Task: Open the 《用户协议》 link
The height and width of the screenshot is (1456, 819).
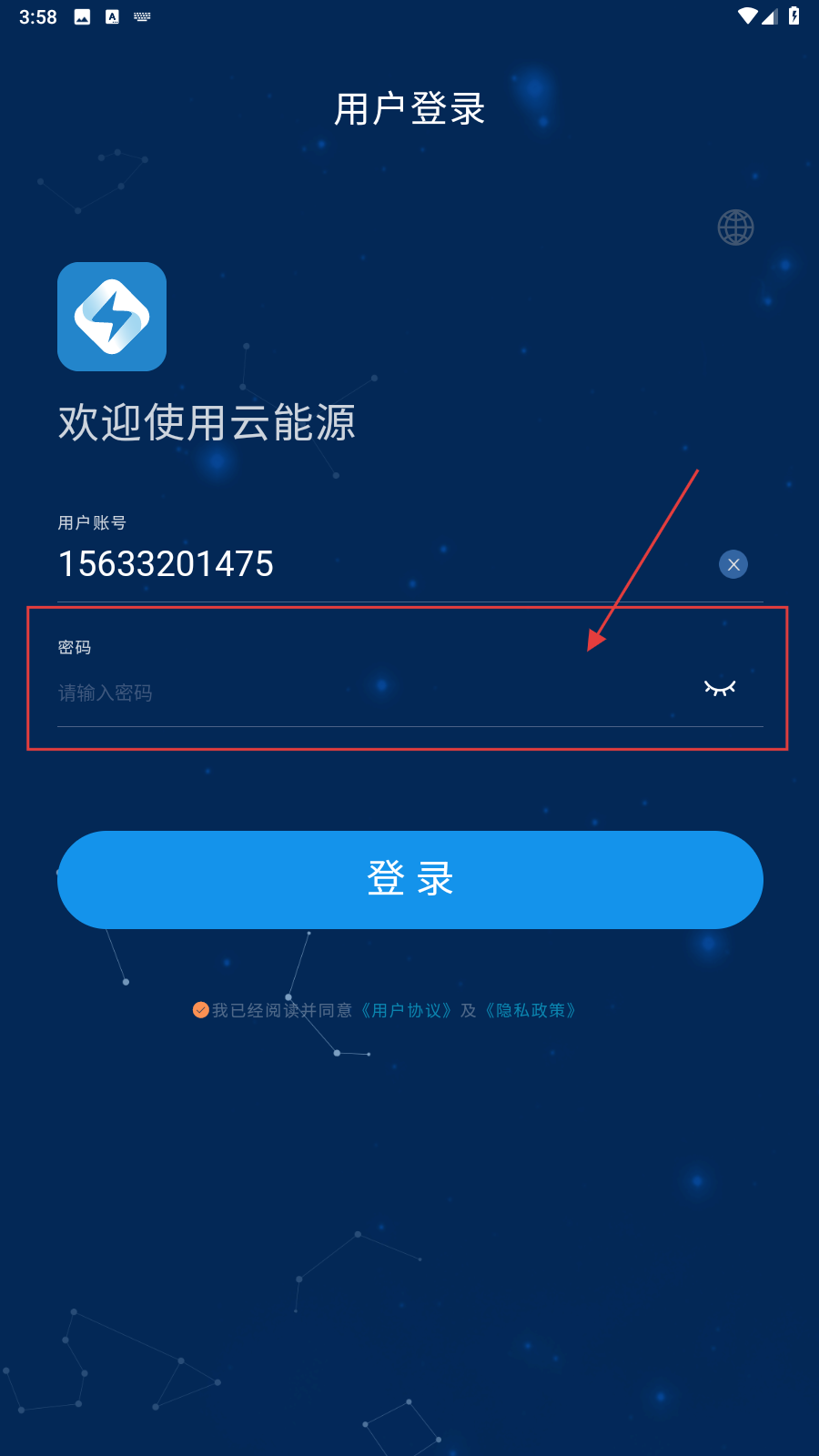Action: pos(406,1010)
